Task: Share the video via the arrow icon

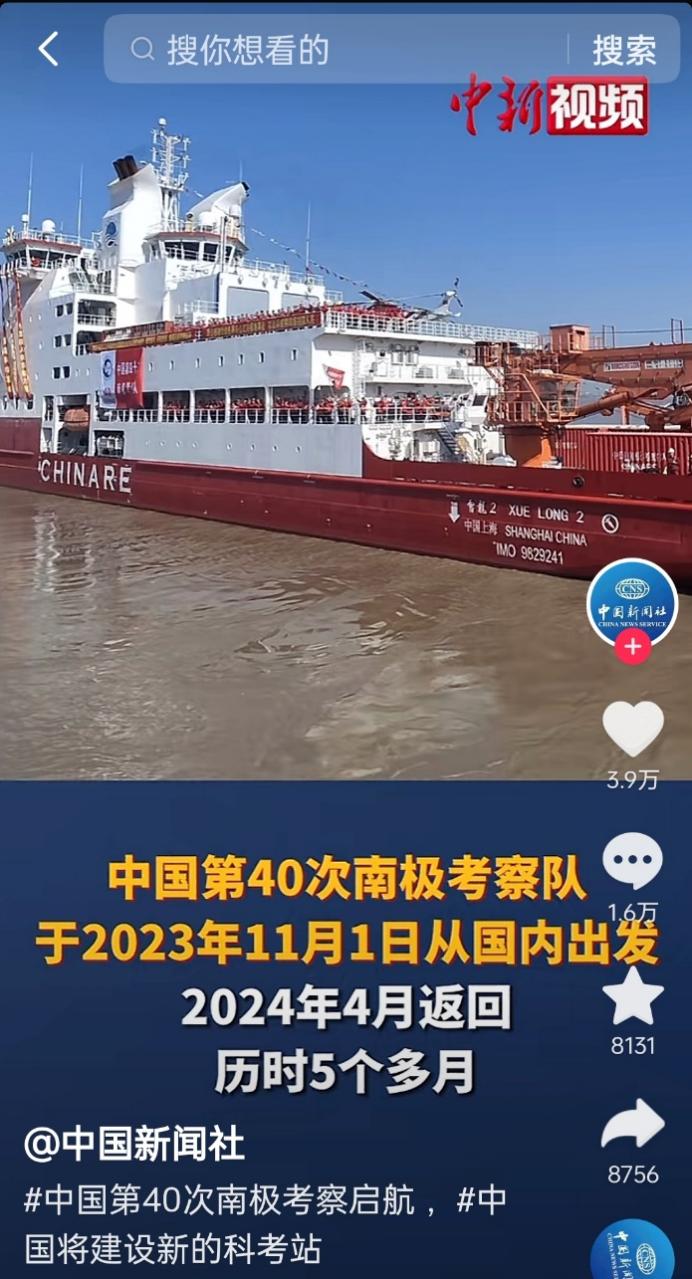Action: [633, 1125]
